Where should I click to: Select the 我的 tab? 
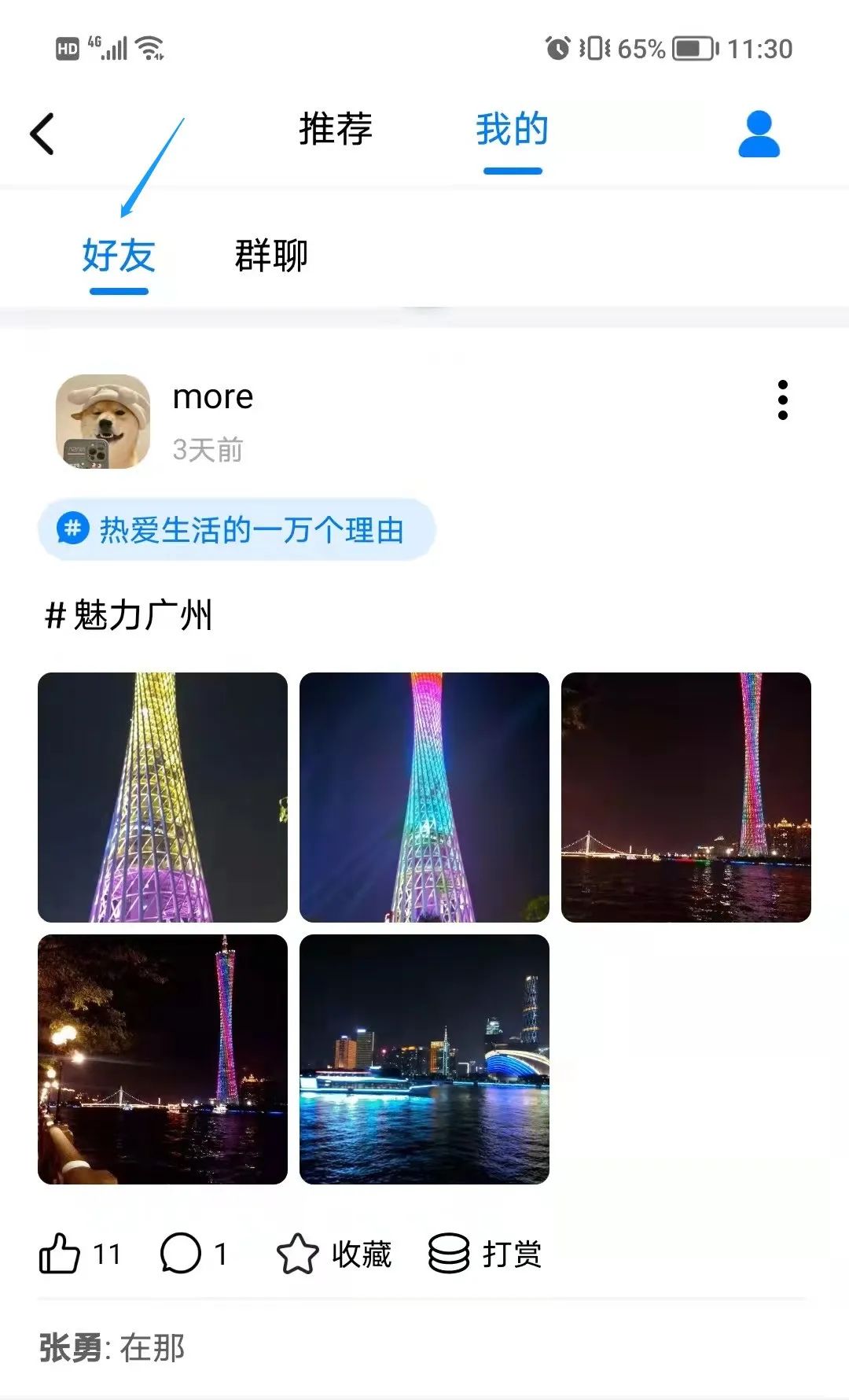512,130
